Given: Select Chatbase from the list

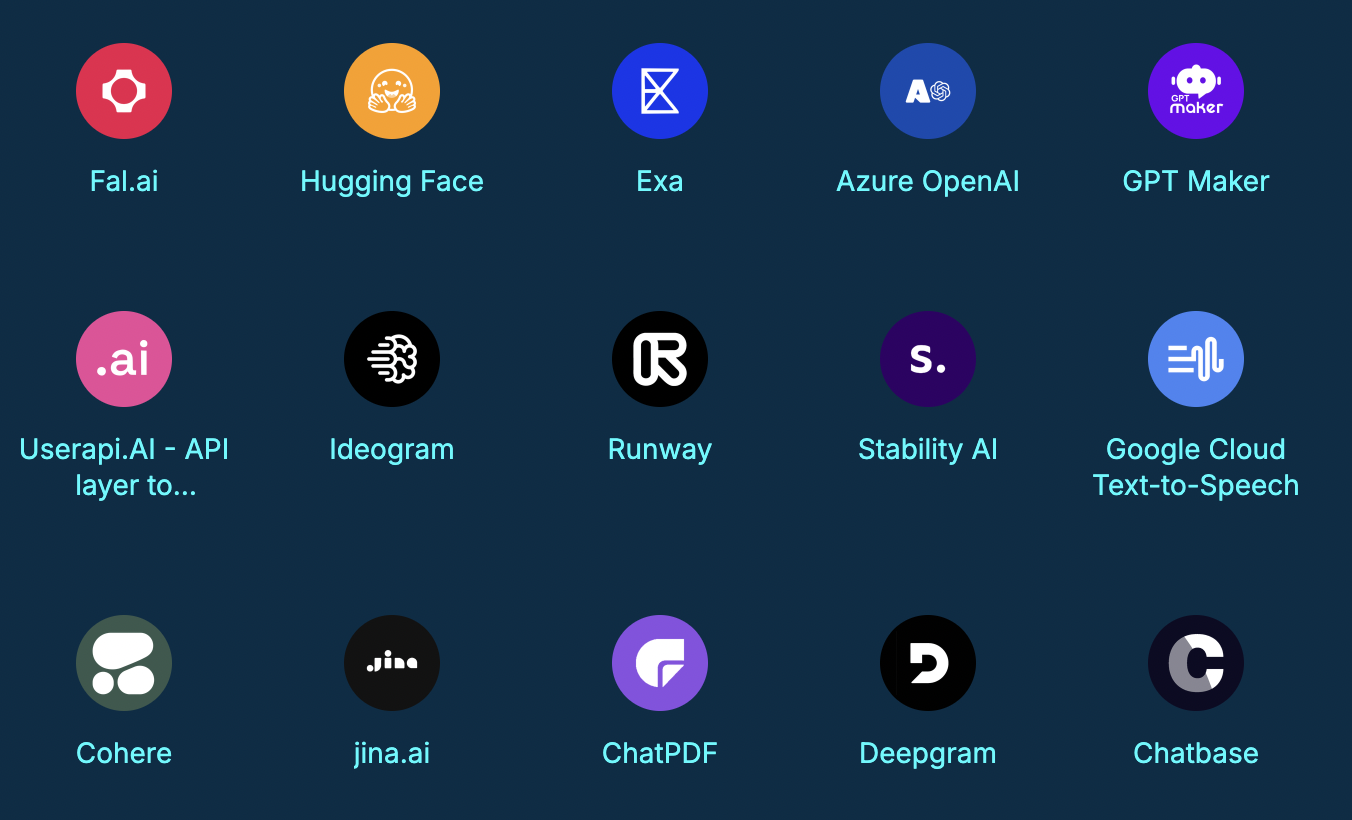Looking at the screenshot, I should 1196,664.
